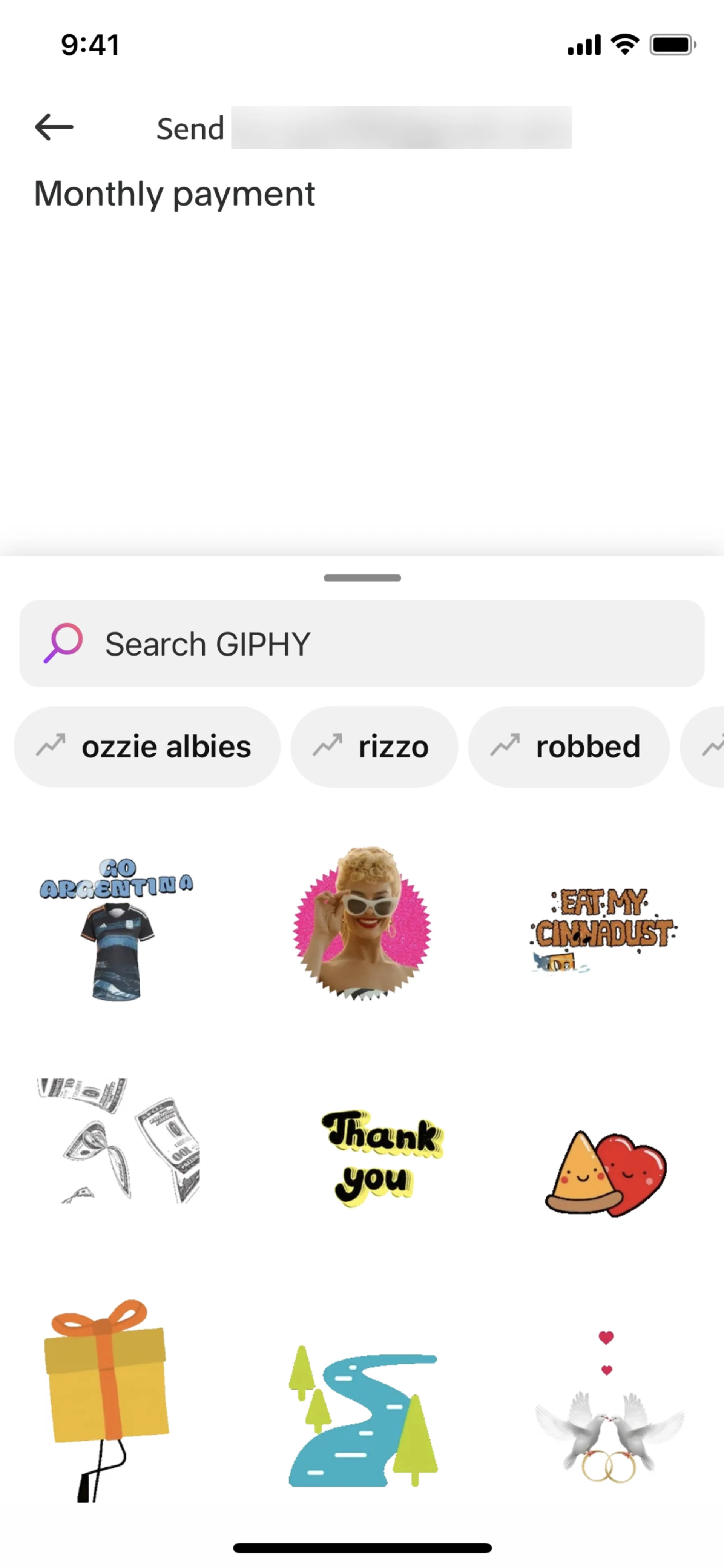Select the rizzo trending chip
Viewport: 724px width, 1568px height.
pos(374,746)
